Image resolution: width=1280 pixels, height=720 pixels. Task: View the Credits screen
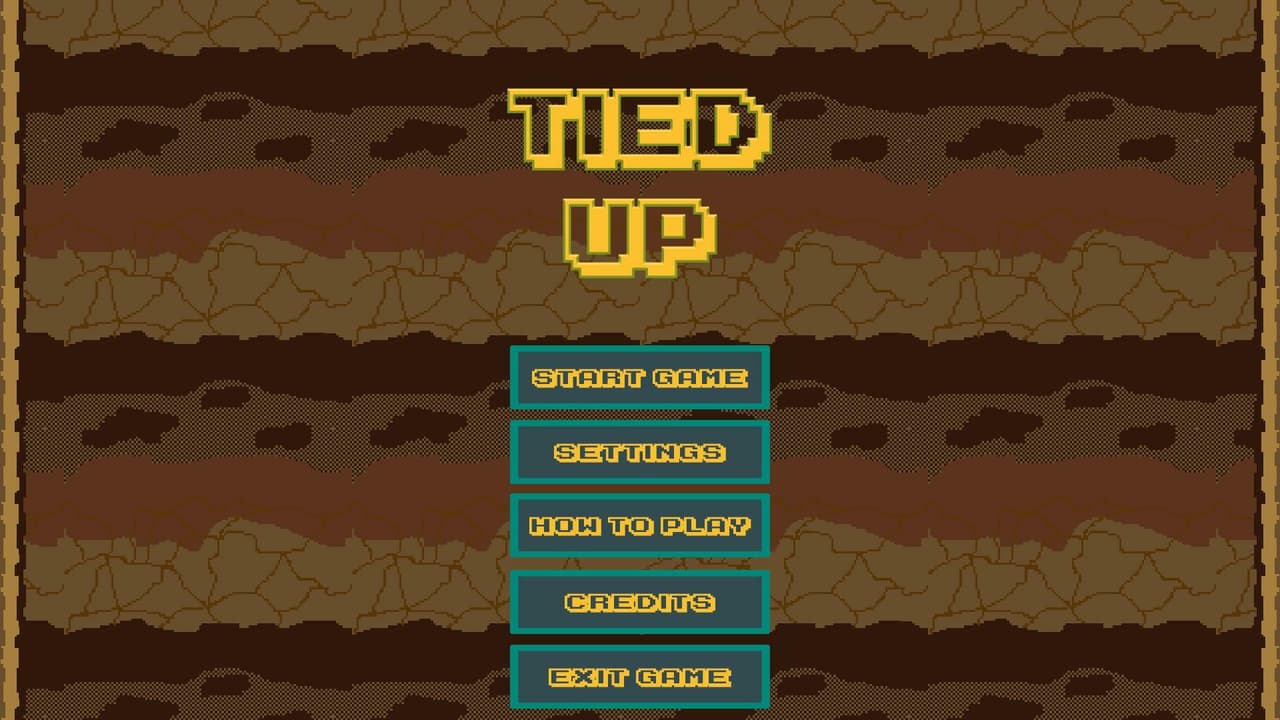pyautogui.click(x=640, y=602)
